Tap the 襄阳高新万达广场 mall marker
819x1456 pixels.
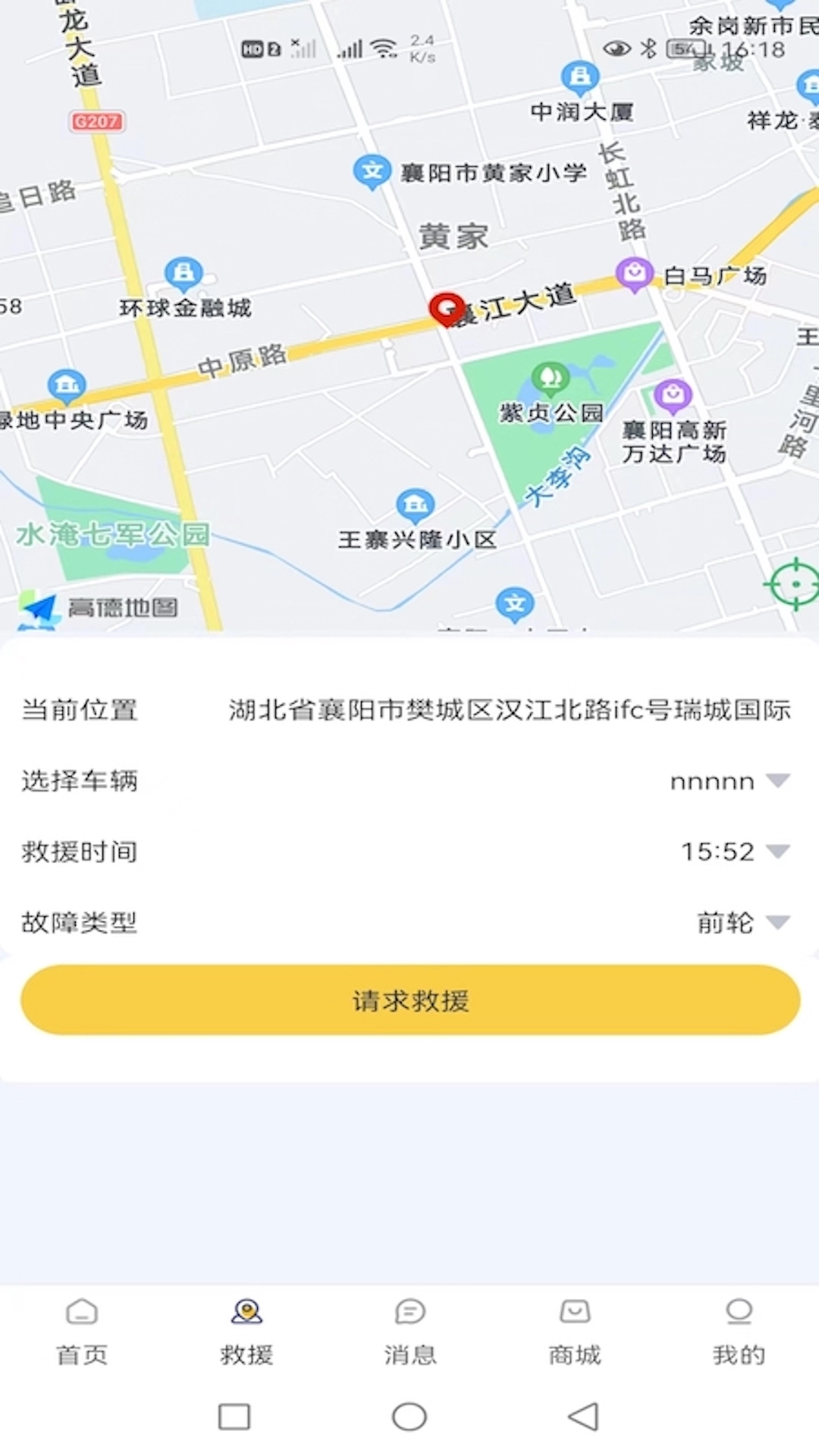[x=673, y=394]
